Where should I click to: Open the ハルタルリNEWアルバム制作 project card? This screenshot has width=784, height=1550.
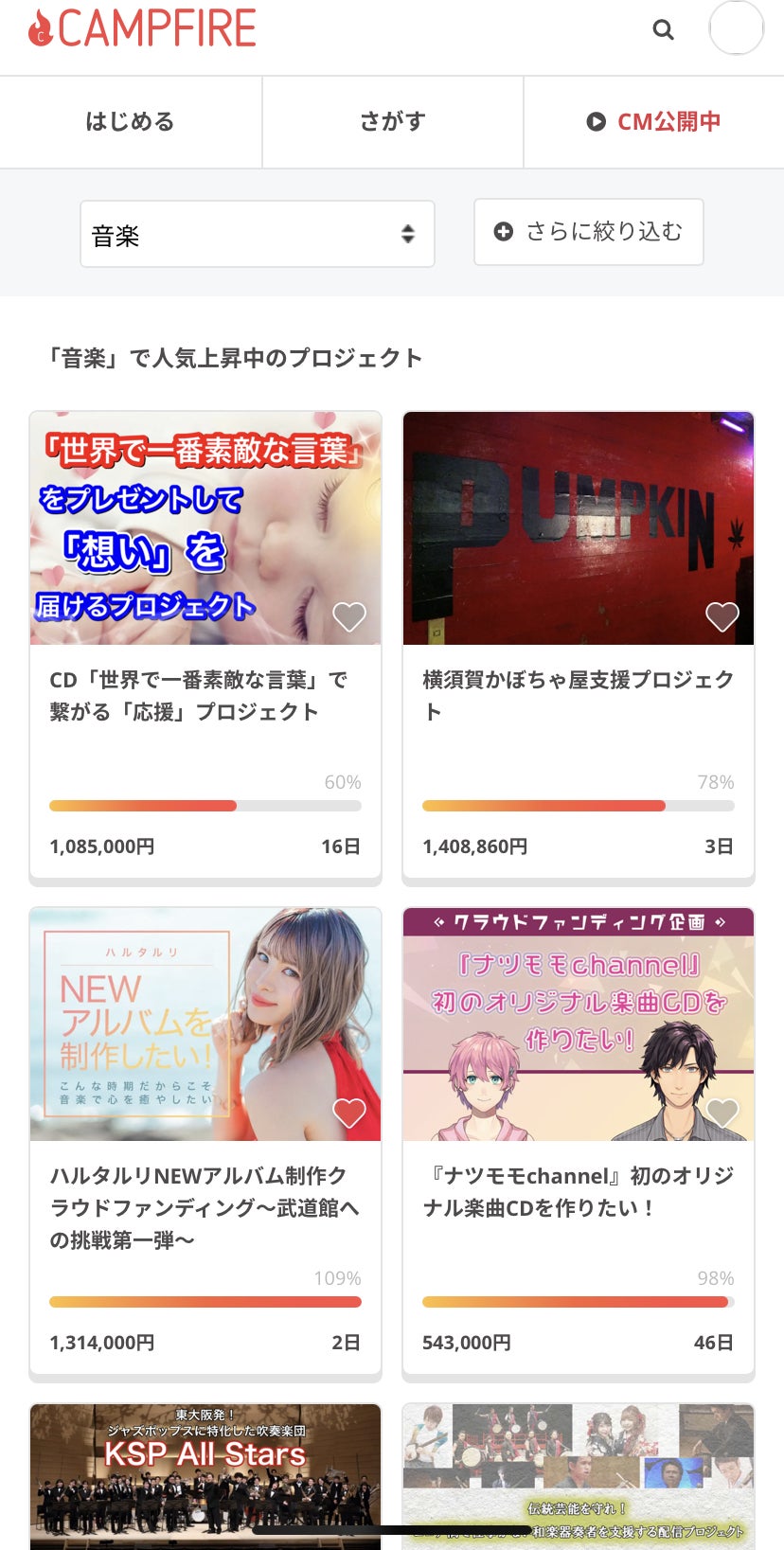(205, 1207)
